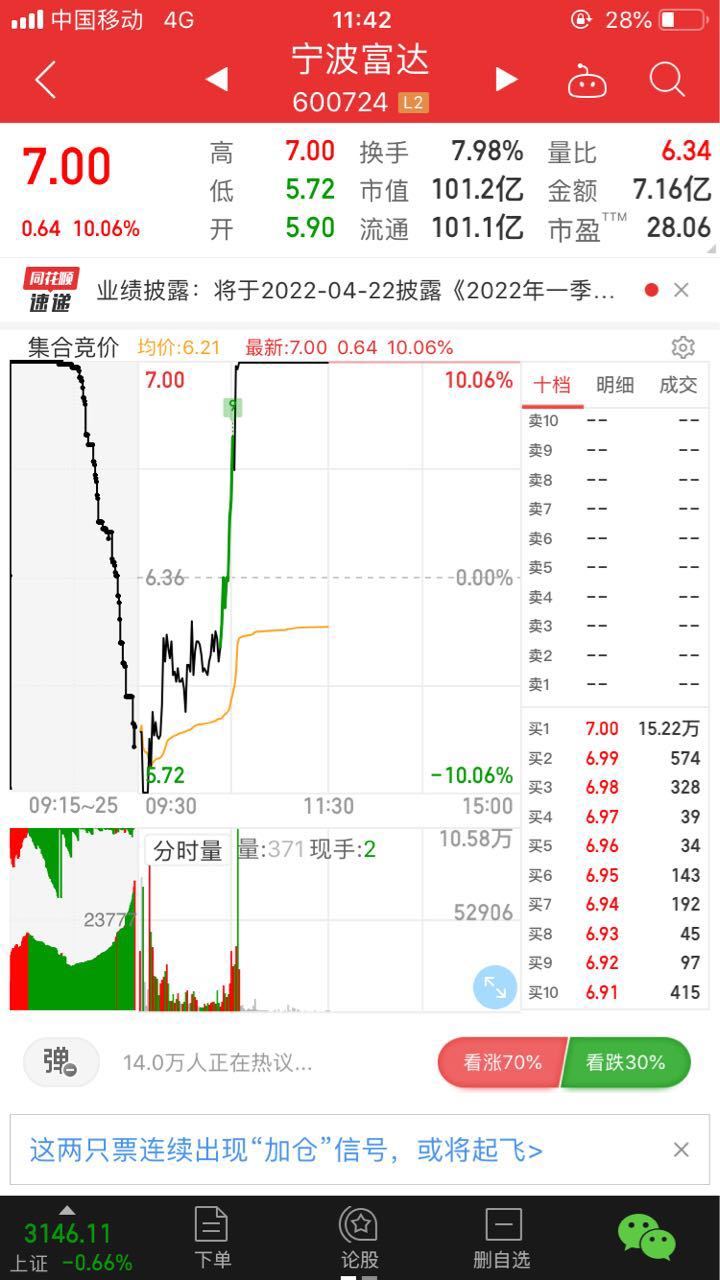The width and height of the screenshot is (720, 1280).
Task: Switch to the 成交 tab
Action: [677, 385]
